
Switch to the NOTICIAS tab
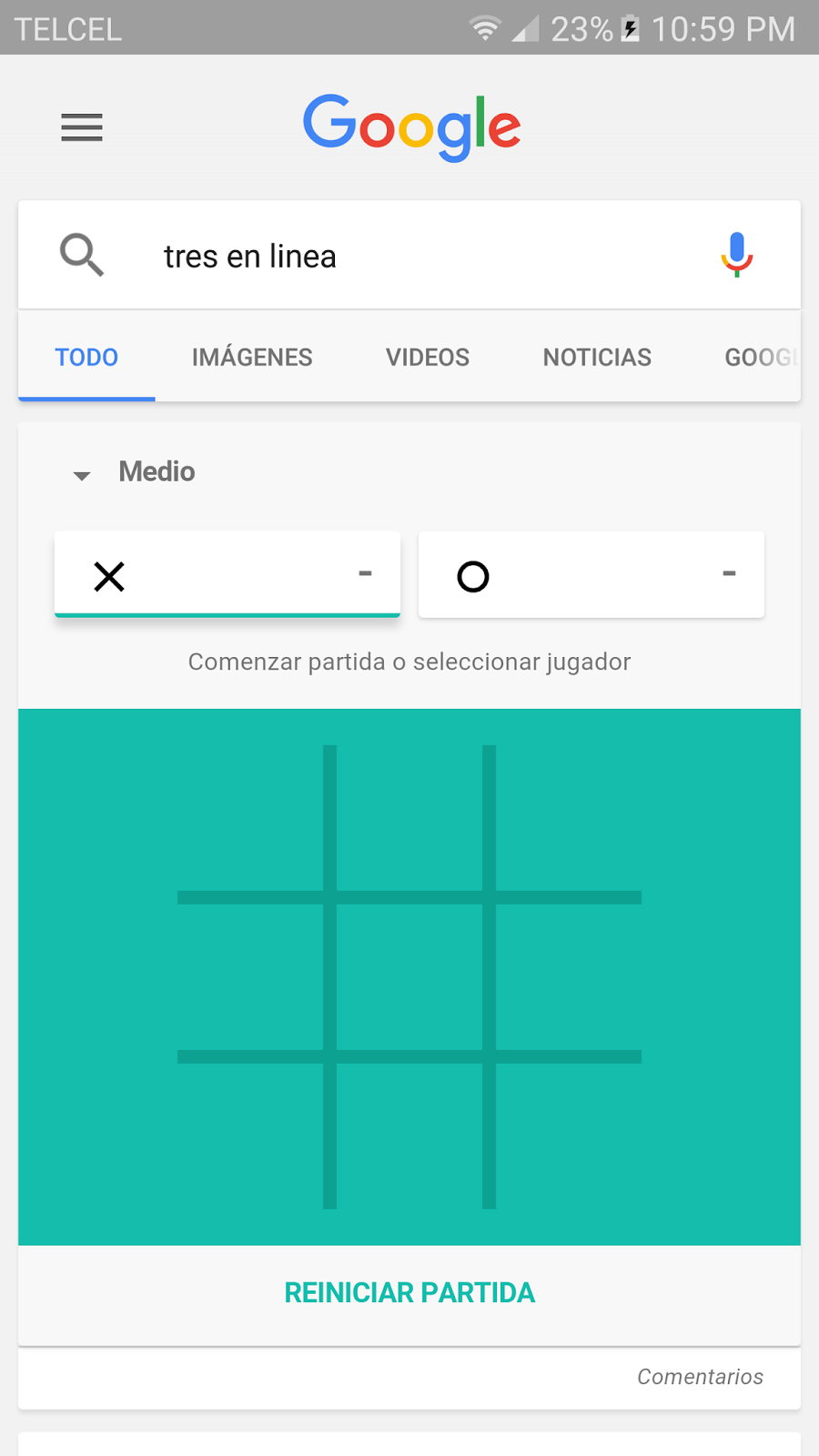[x=597, y=358]
